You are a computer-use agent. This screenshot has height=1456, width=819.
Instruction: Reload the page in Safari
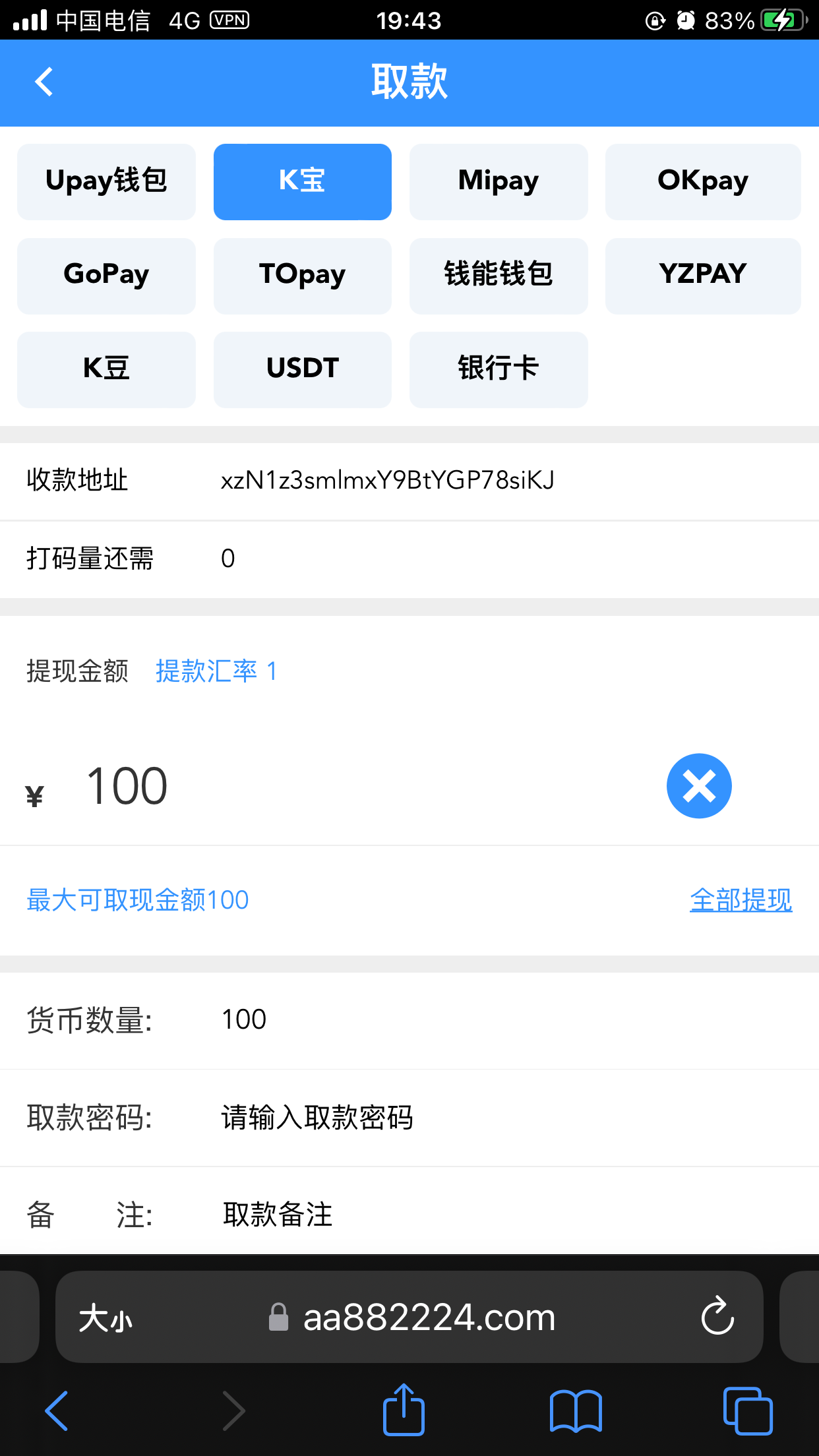pyautogui.click(x=717, y=1317)
